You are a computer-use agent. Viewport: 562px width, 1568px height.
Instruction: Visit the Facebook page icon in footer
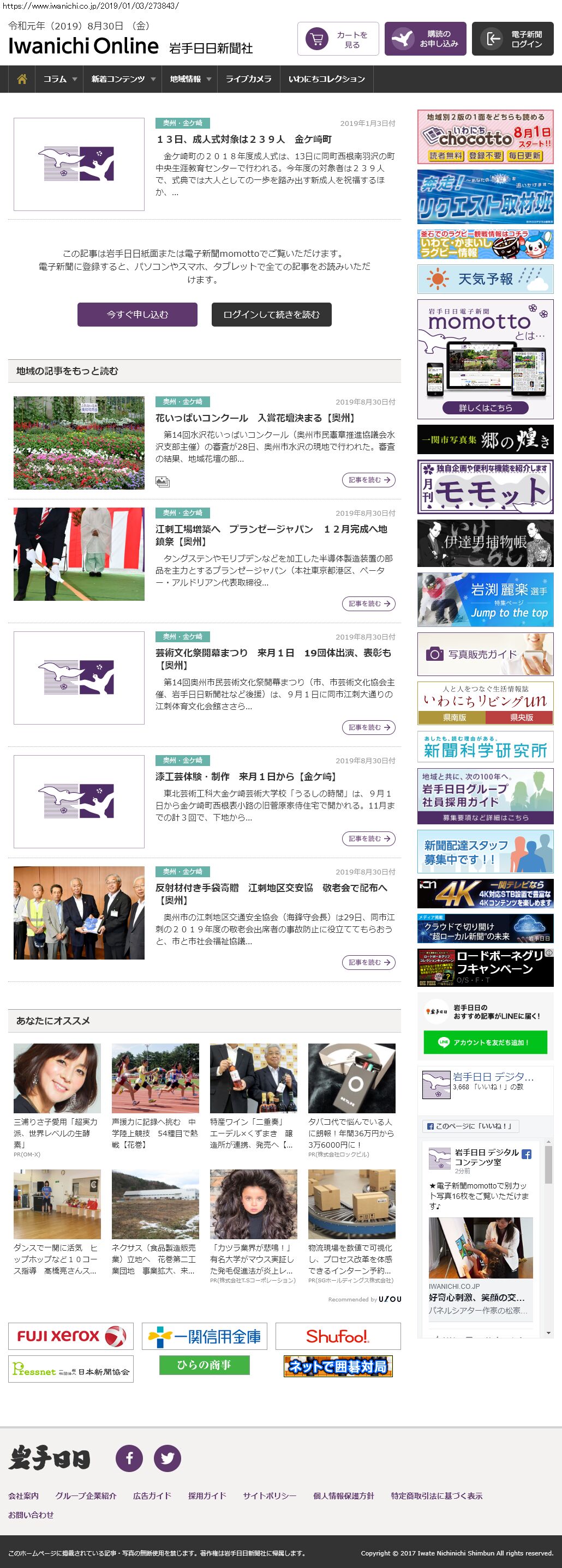129,1458
